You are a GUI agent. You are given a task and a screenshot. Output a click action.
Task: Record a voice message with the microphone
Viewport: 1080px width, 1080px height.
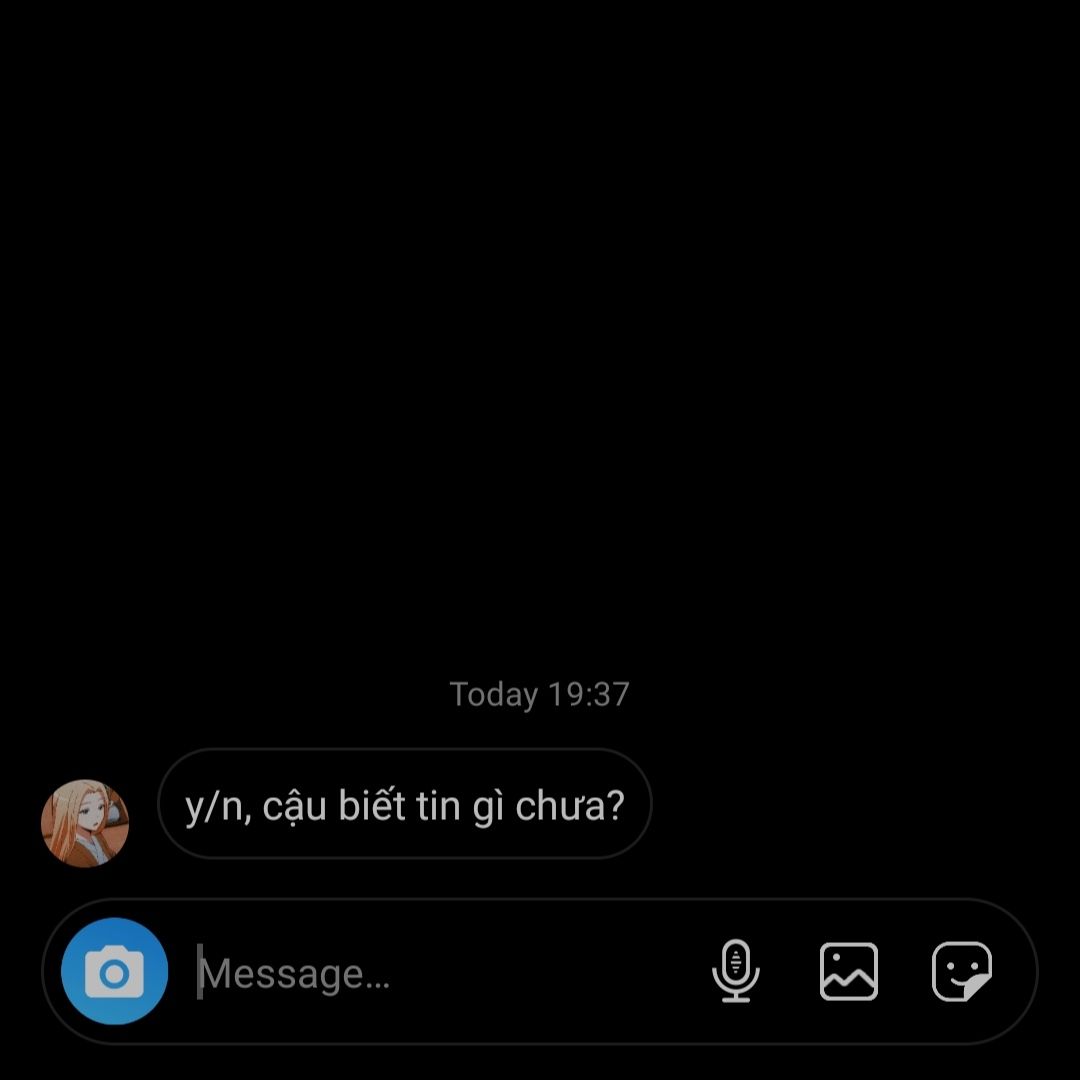tap(736, 971)
